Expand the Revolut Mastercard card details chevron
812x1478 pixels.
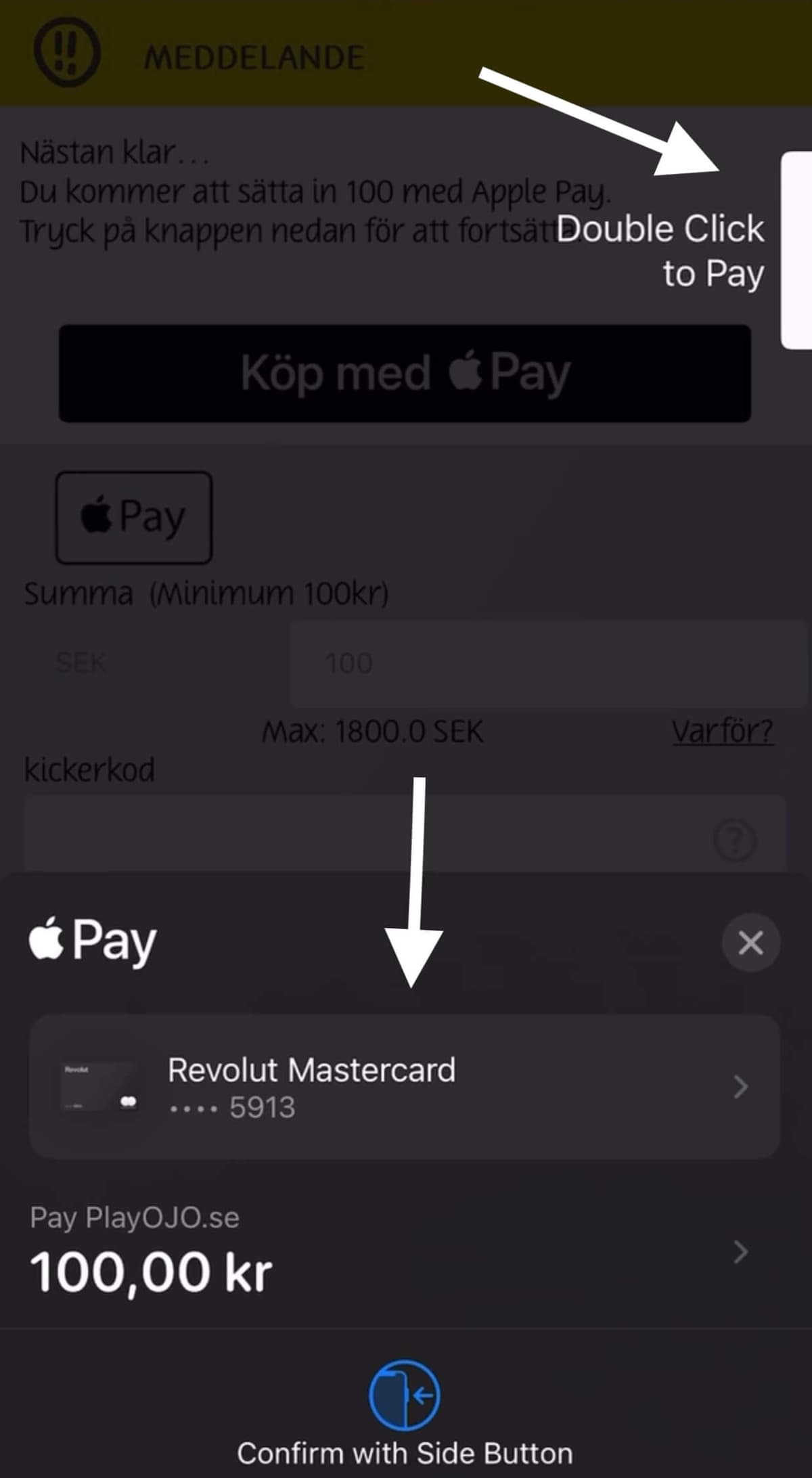point(742,1085)
